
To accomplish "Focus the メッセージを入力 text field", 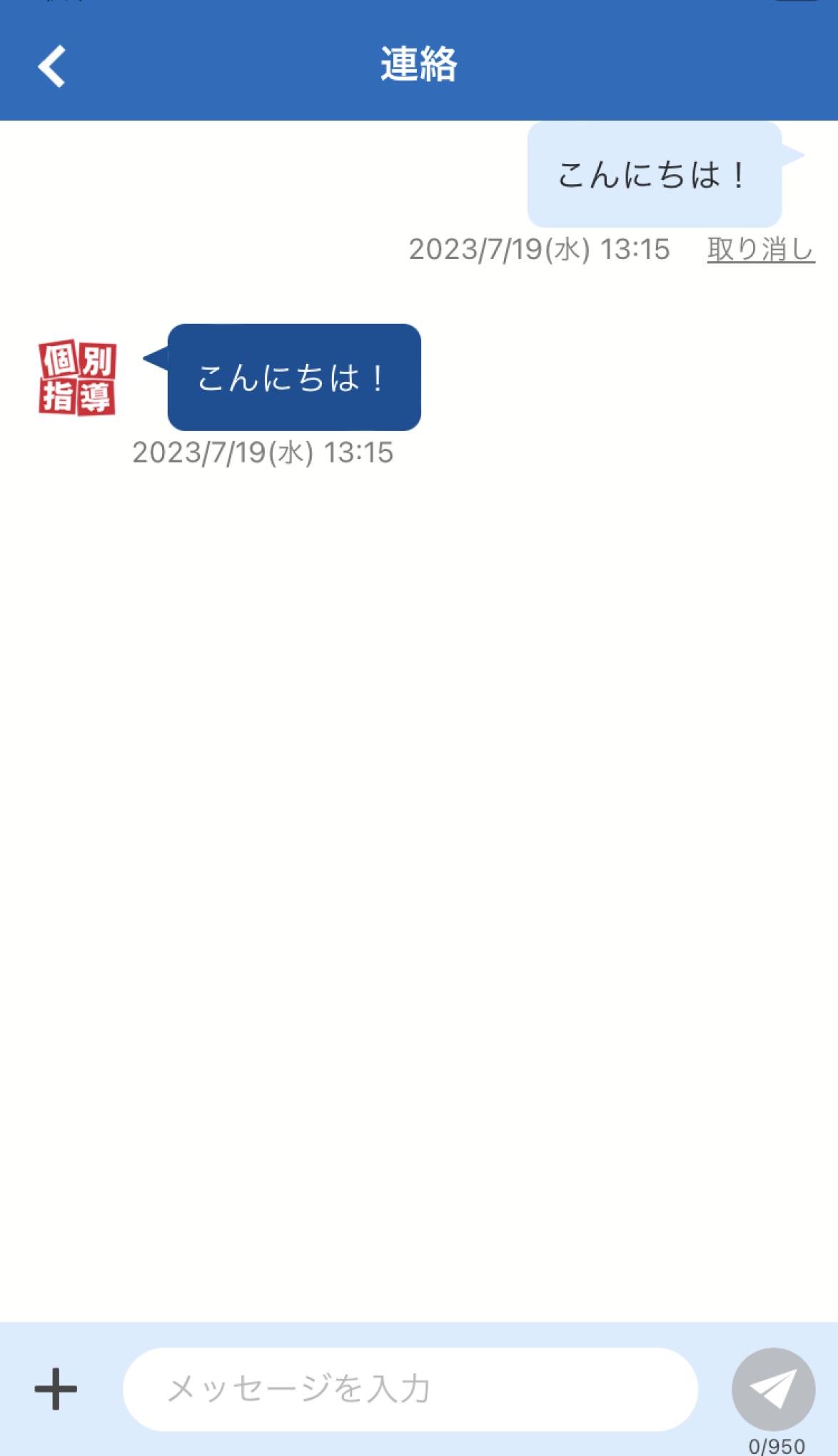I will coord(410,1389).
